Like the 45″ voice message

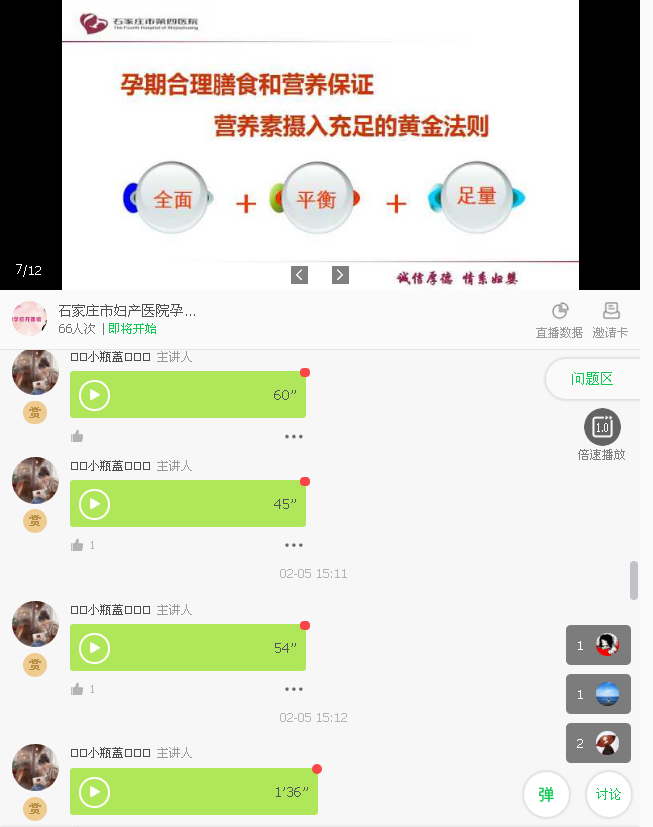77,545
